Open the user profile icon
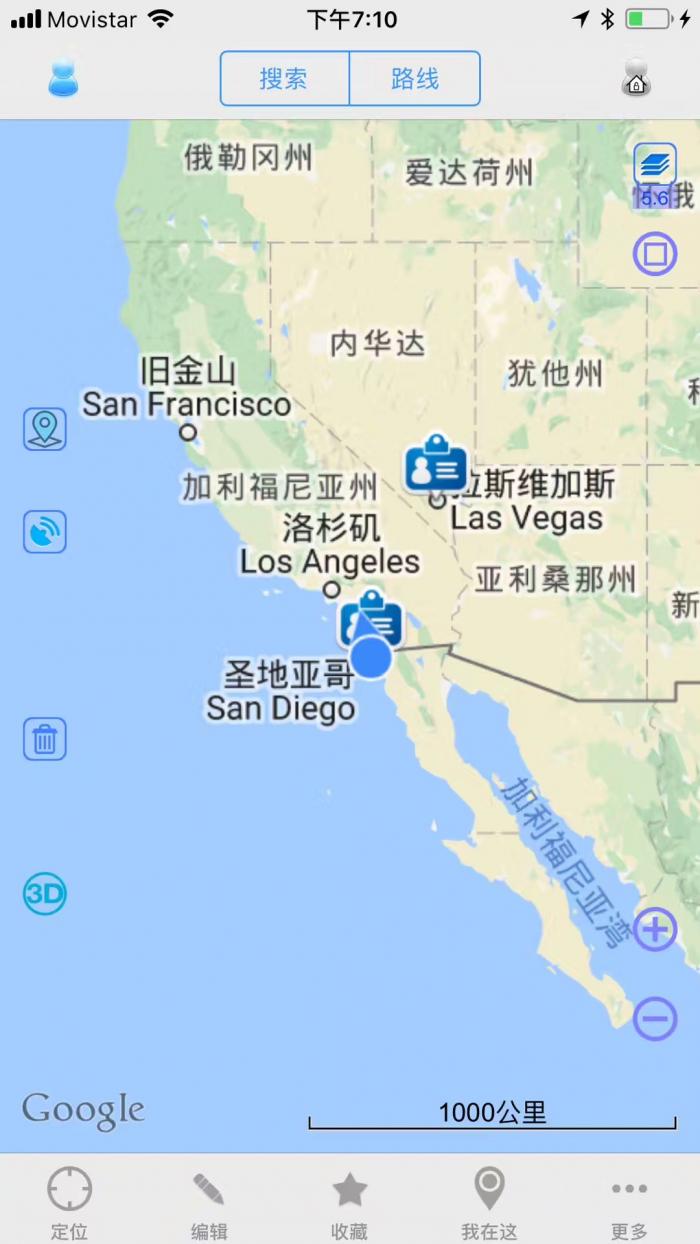 [63, 78]
